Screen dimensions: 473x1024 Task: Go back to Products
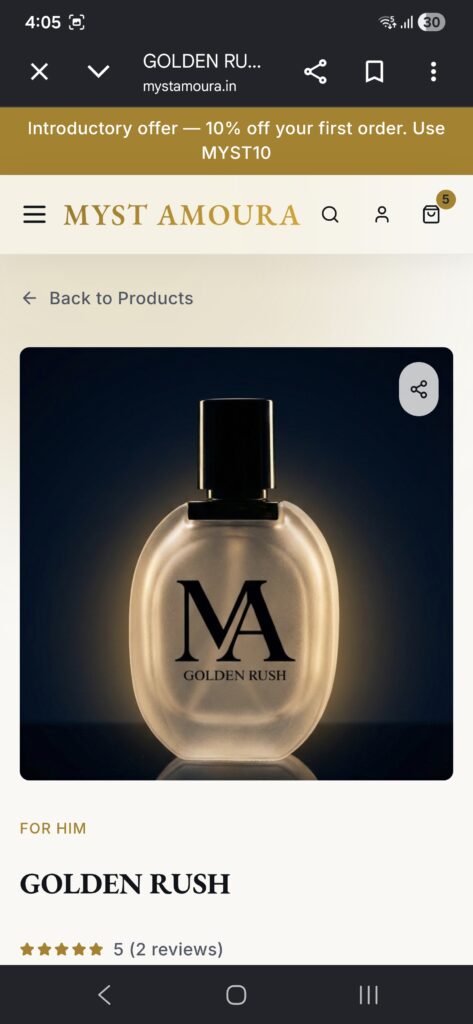(x=108, y=298)
